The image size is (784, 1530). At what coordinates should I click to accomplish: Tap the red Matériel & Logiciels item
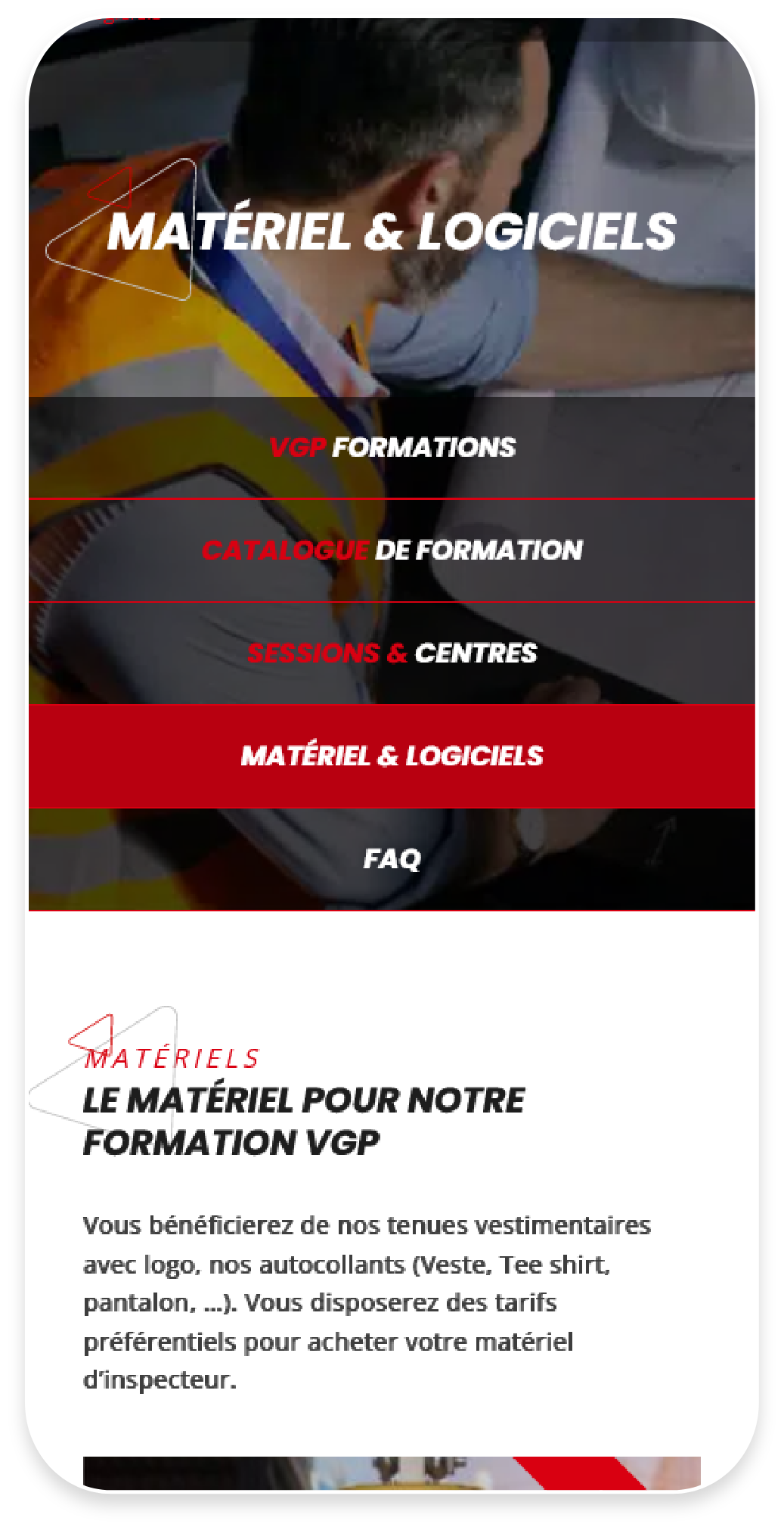(392, 756)
